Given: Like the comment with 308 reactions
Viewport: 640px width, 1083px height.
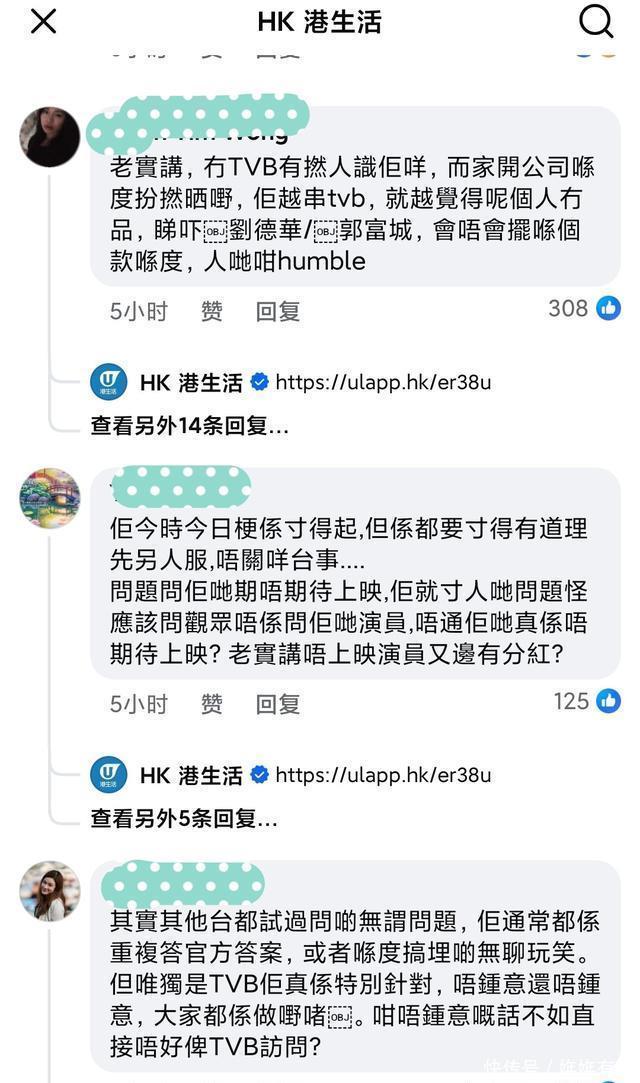Looking at the screenshot, I should pyautogui.click(x=211, y=311).
